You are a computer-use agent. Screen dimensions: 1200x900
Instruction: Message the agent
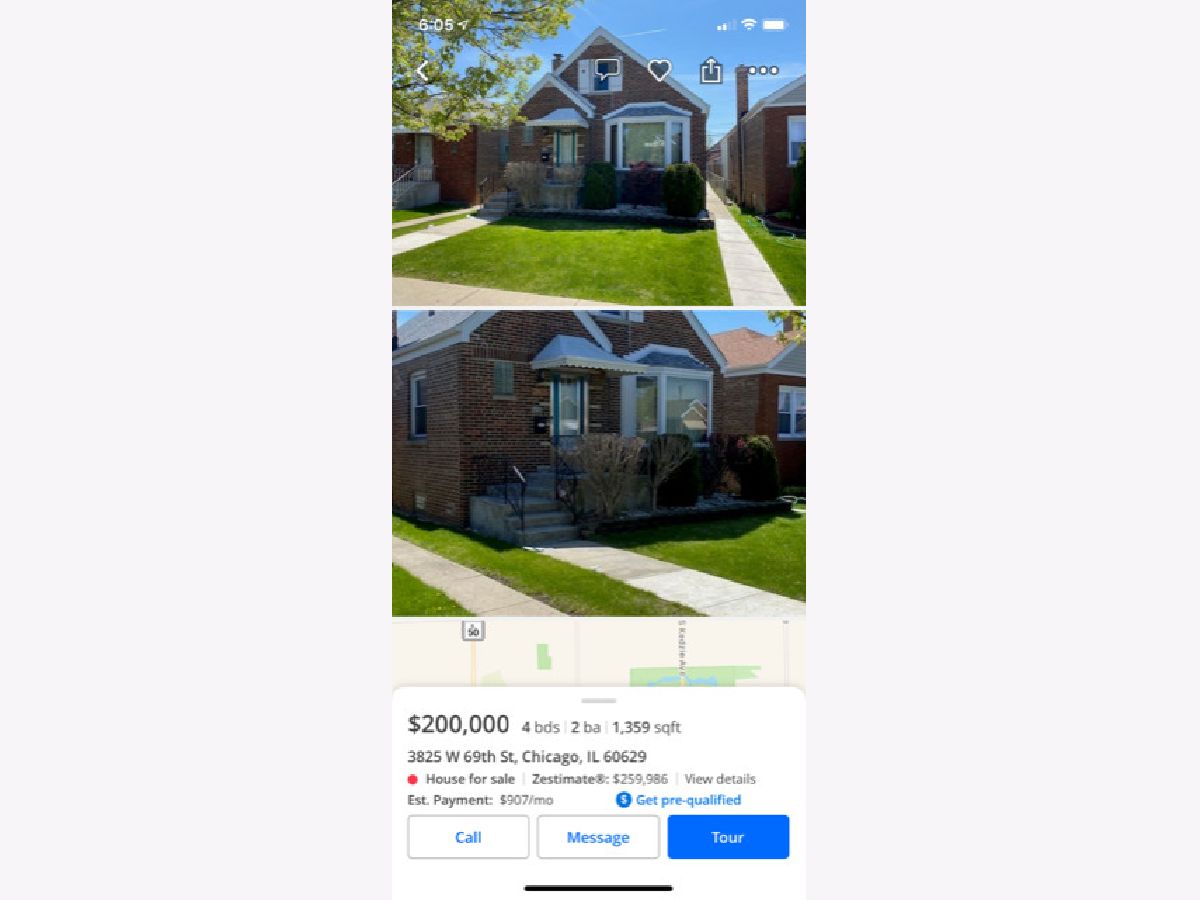(598, 837)
